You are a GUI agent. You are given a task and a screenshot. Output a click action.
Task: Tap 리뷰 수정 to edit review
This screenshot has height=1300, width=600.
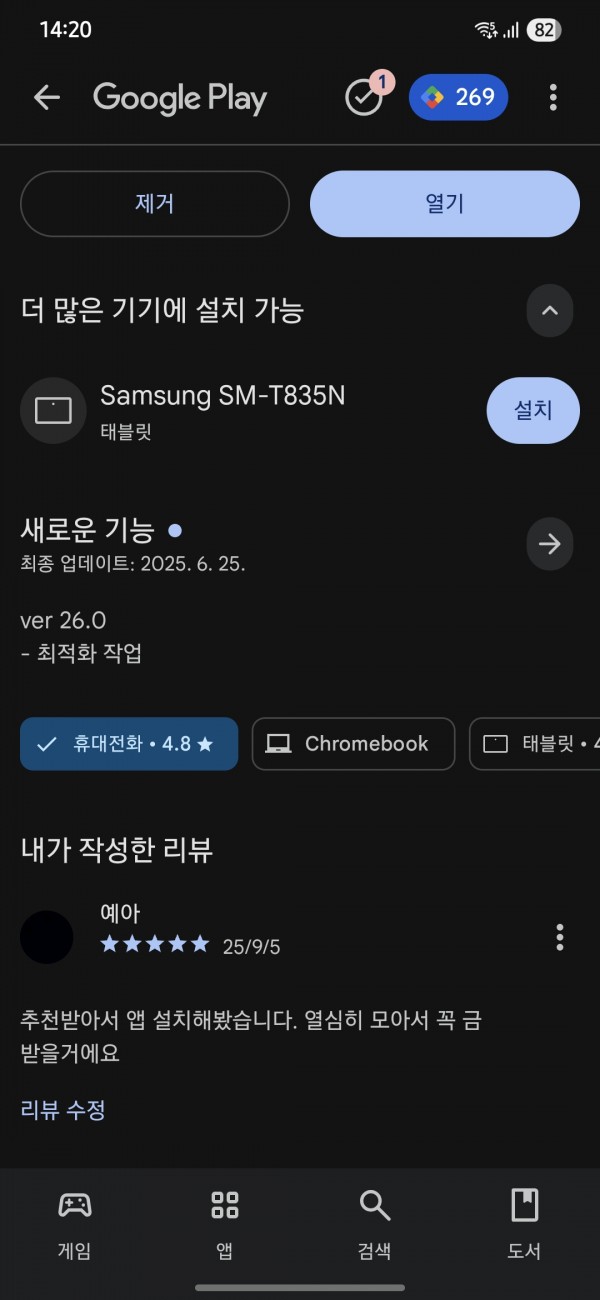point(63,1109)
